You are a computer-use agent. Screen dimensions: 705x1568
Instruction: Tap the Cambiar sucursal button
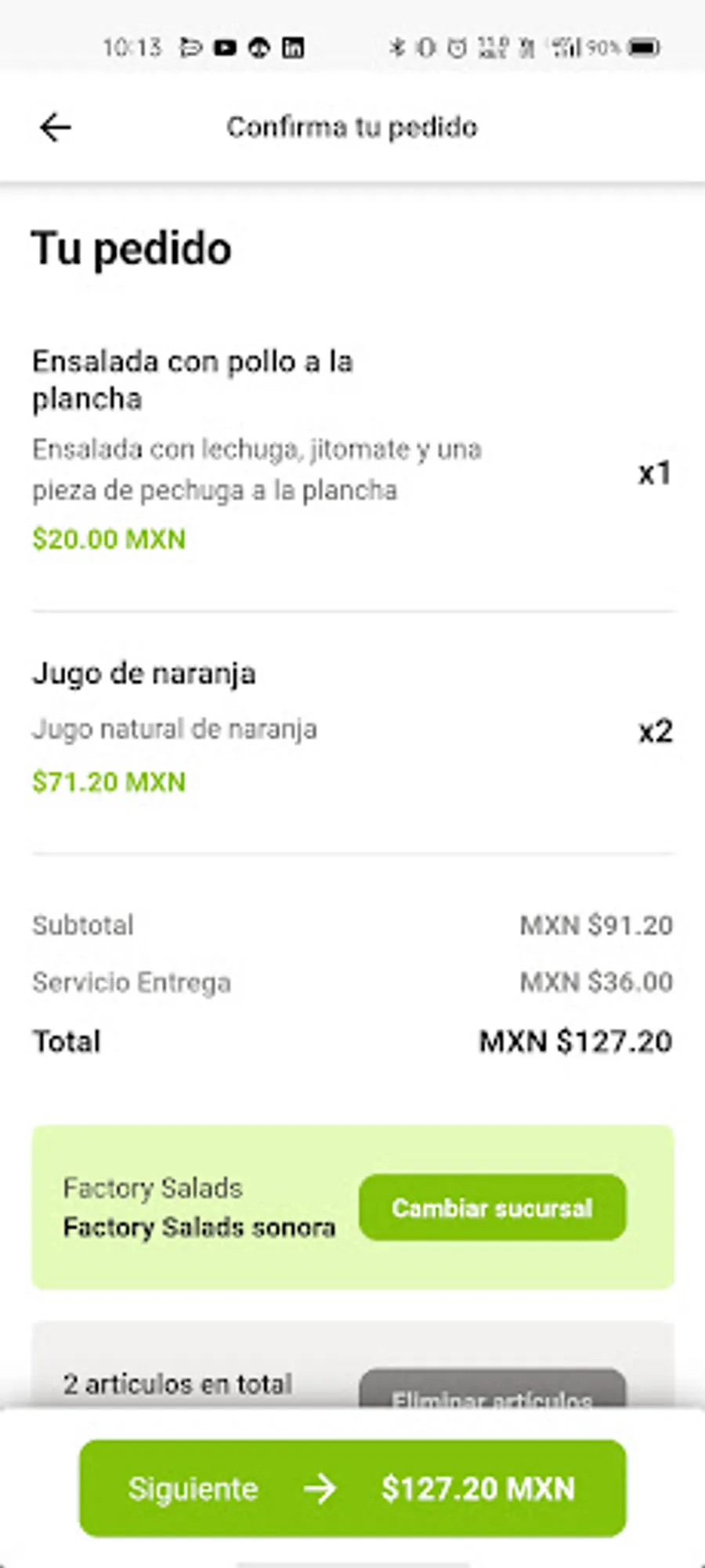pyautogui.click(x=492, y=1208)
